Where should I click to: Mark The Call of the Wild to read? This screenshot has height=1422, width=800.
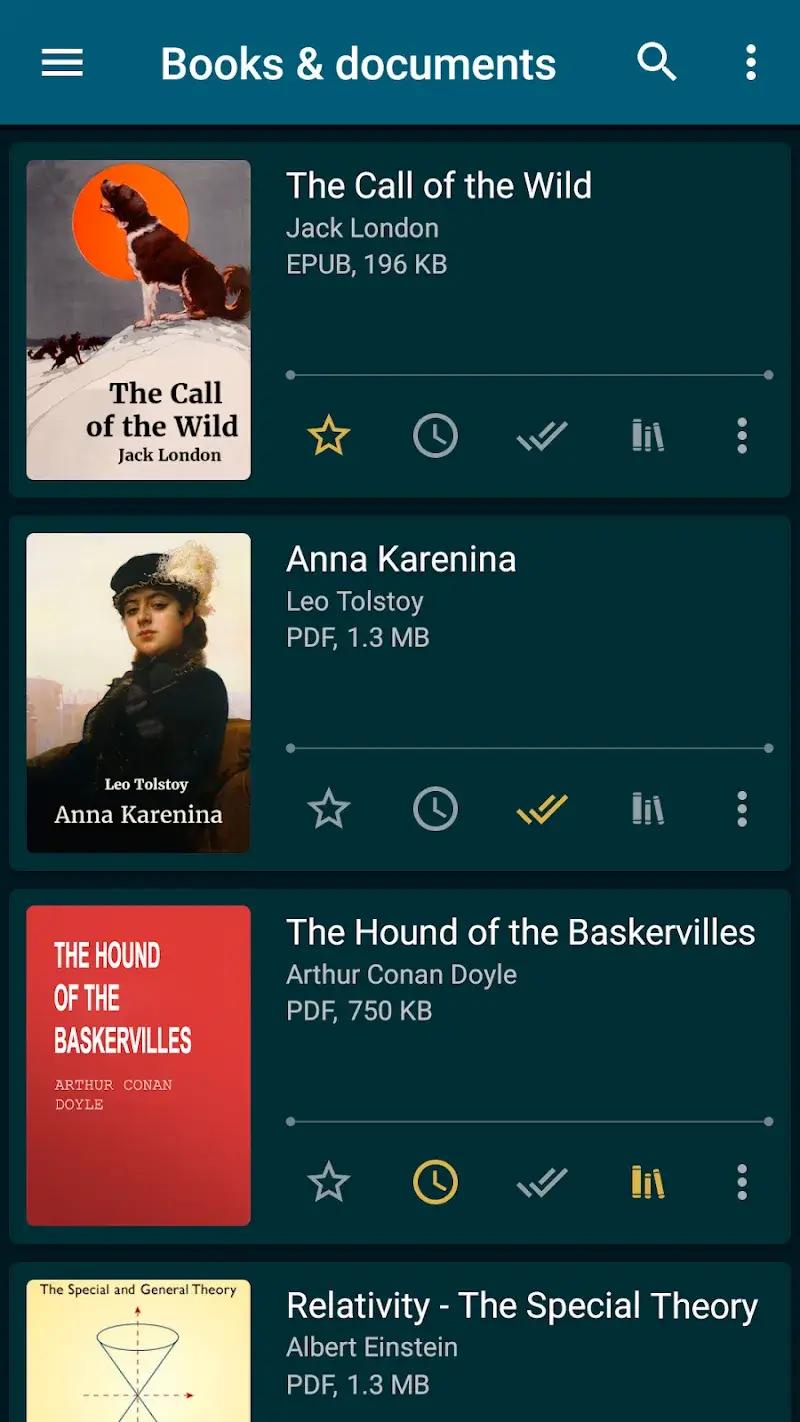pyautogui.click(x=435, y=436)
